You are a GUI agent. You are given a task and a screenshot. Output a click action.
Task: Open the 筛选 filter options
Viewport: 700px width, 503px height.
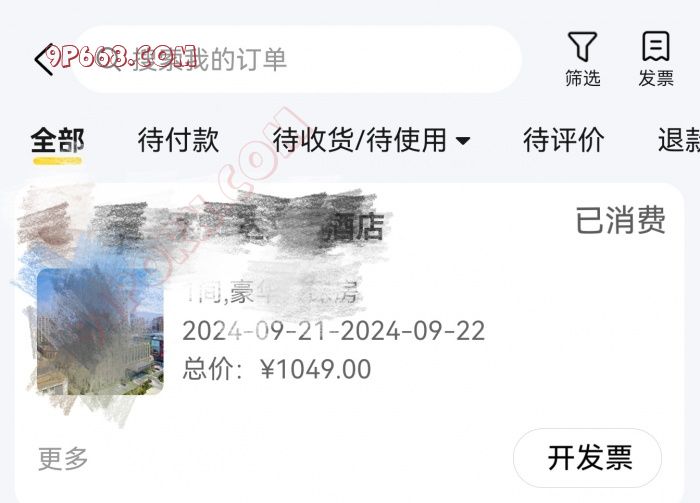pos(582,59)
